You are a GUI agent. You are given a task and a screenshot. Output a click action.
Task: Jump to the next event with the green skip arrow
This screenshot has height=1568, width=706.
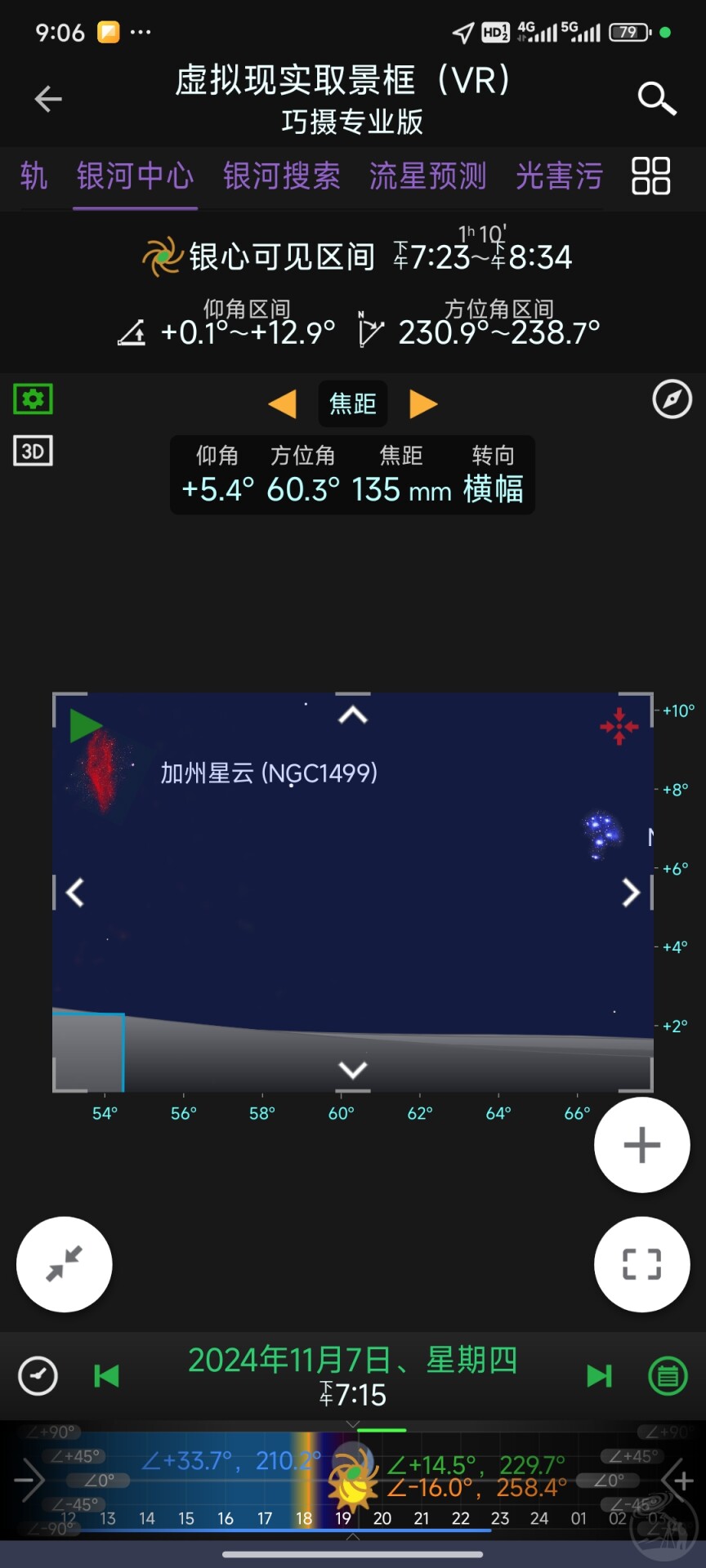pos(599,1376)
